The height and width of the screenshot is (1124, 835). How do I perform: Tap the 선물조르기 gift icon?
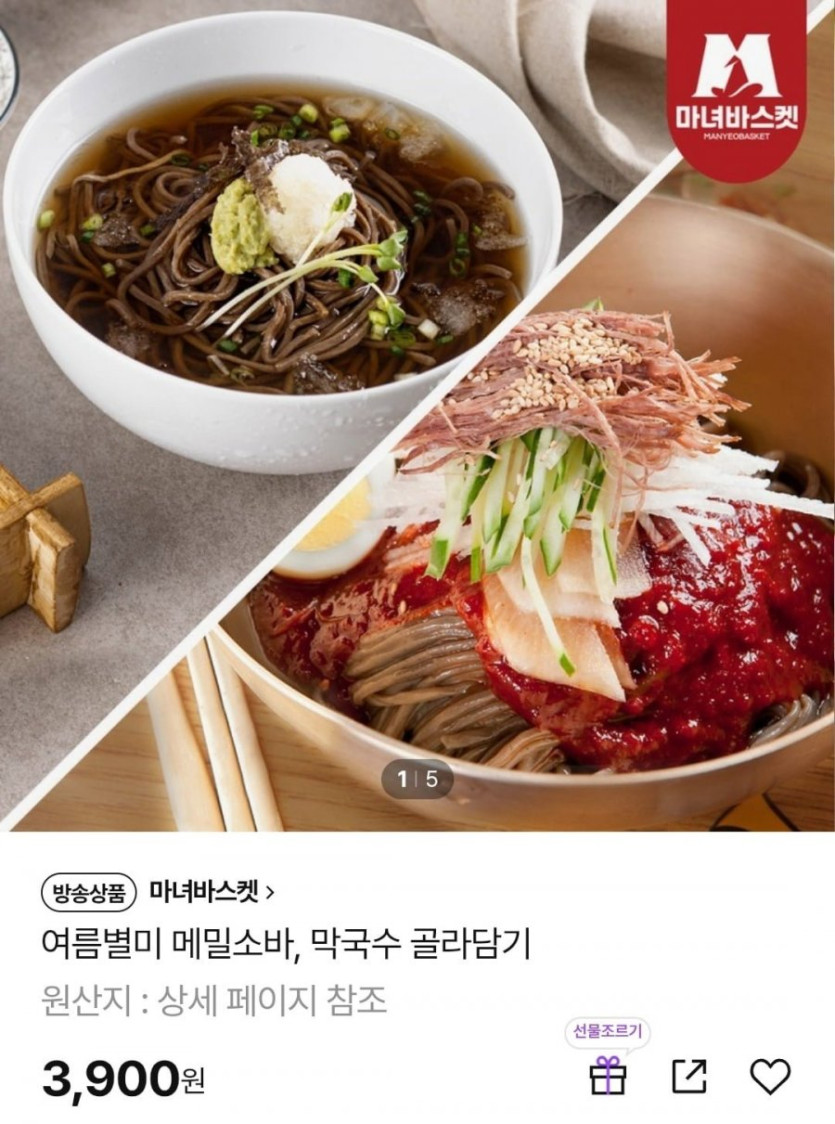607,1076
